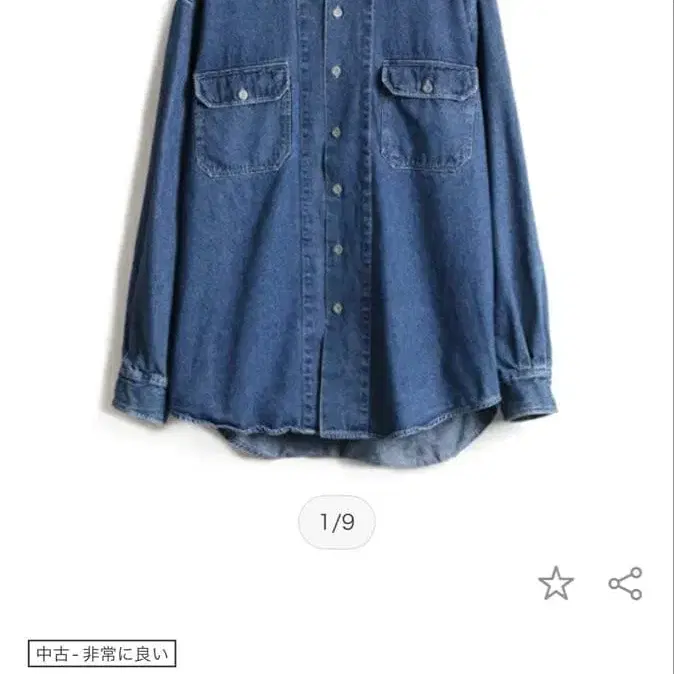
Task: Add this denim shirt to favorites
Action: (556, 583)
